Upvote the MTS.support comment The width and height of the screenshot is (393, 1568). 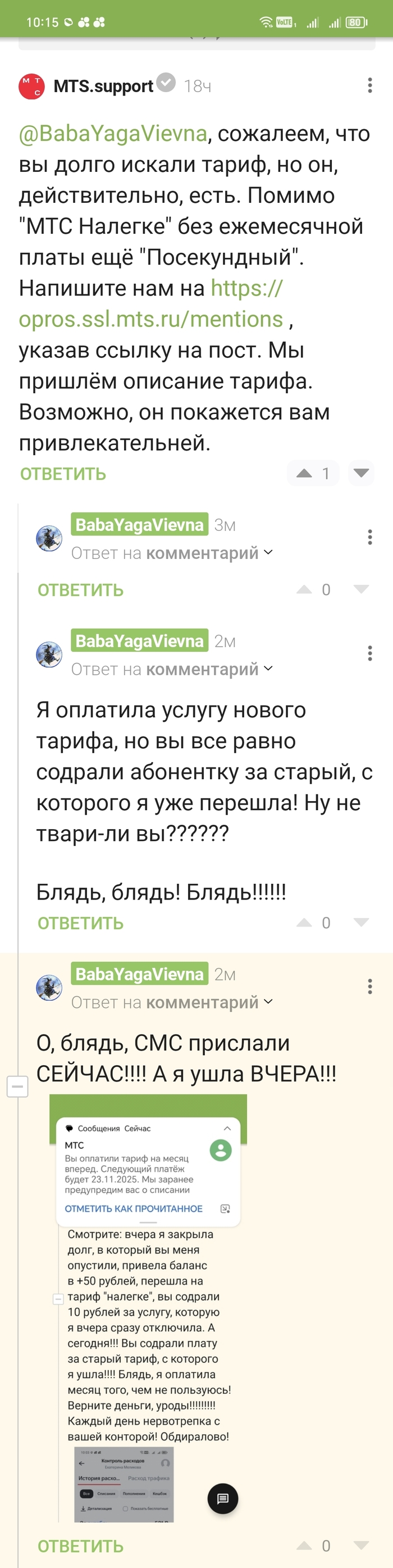tap(304, 473)
